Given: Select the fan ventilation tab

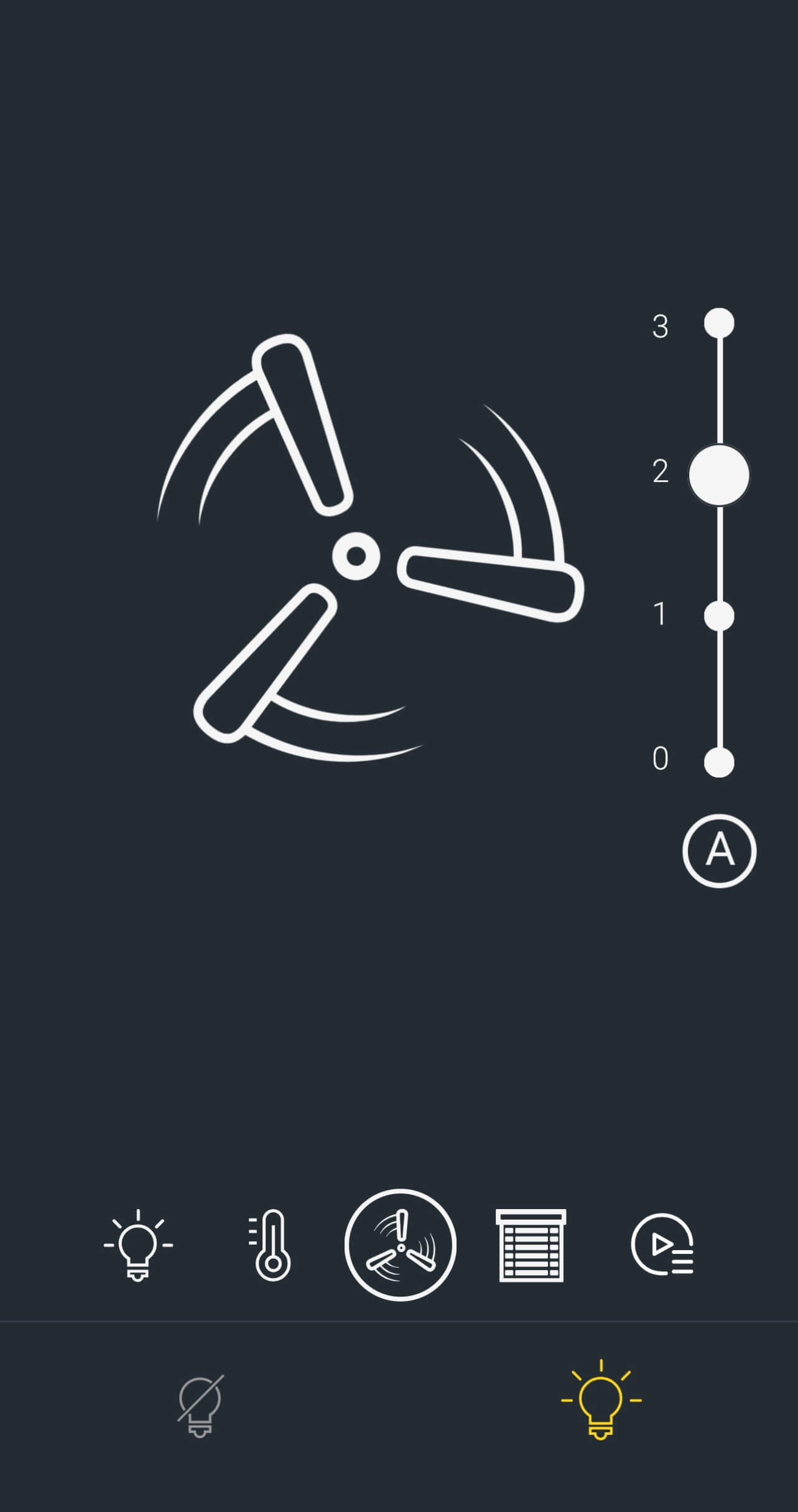Looking at the screenshot, I should [401, 1245].
